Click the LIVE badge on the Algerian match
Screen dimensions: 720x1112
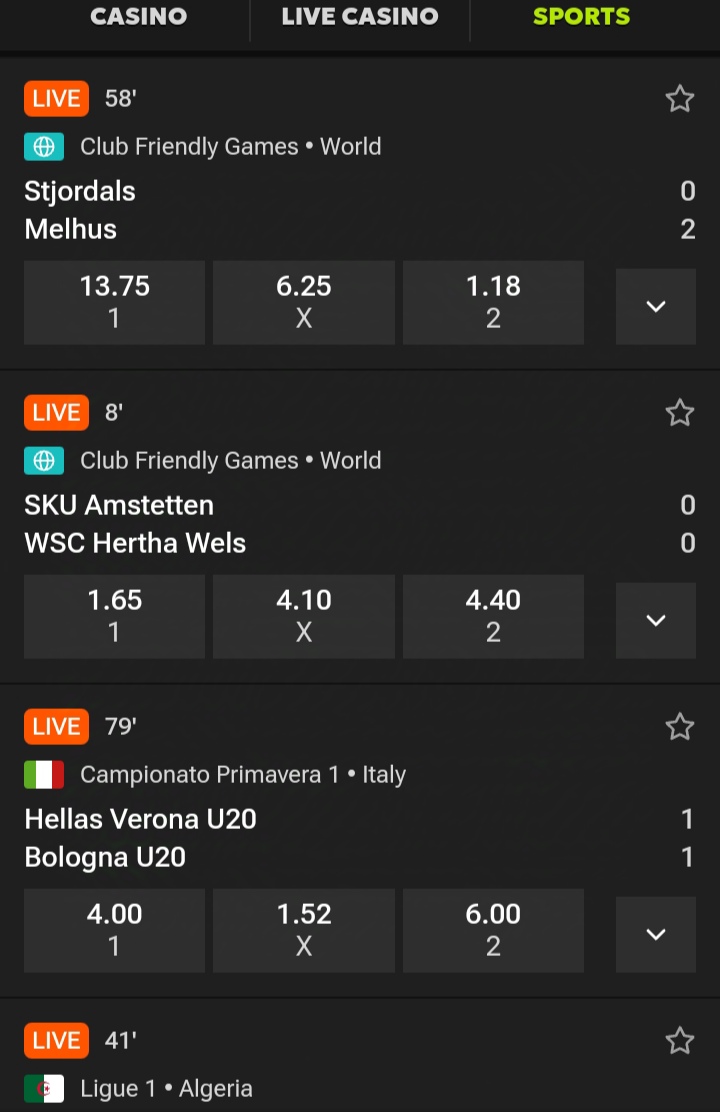(56, 1040)
